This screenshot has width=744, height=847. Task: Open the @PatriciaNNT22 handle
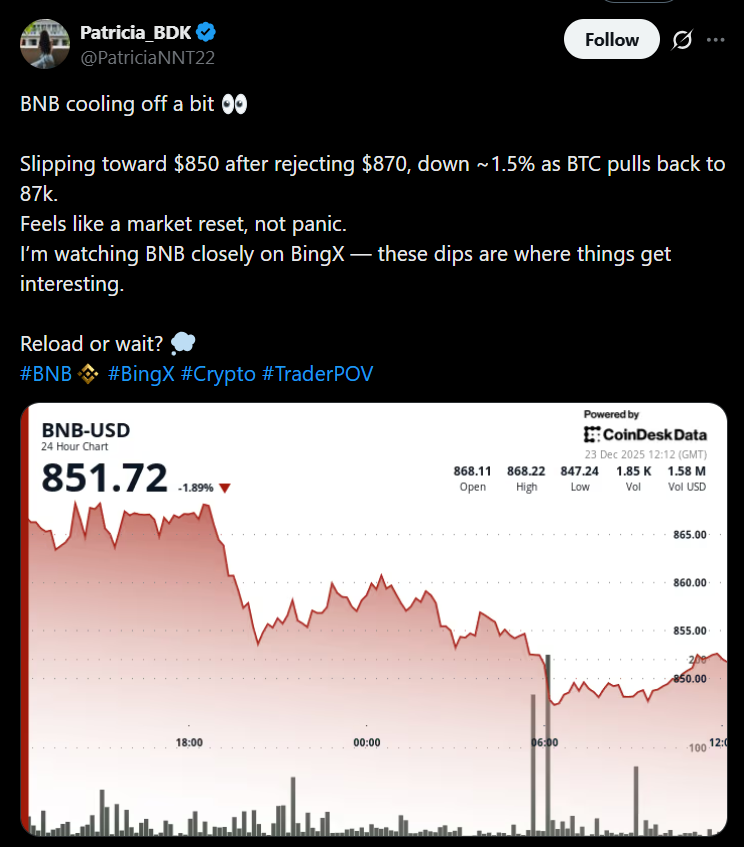point(147,58)
